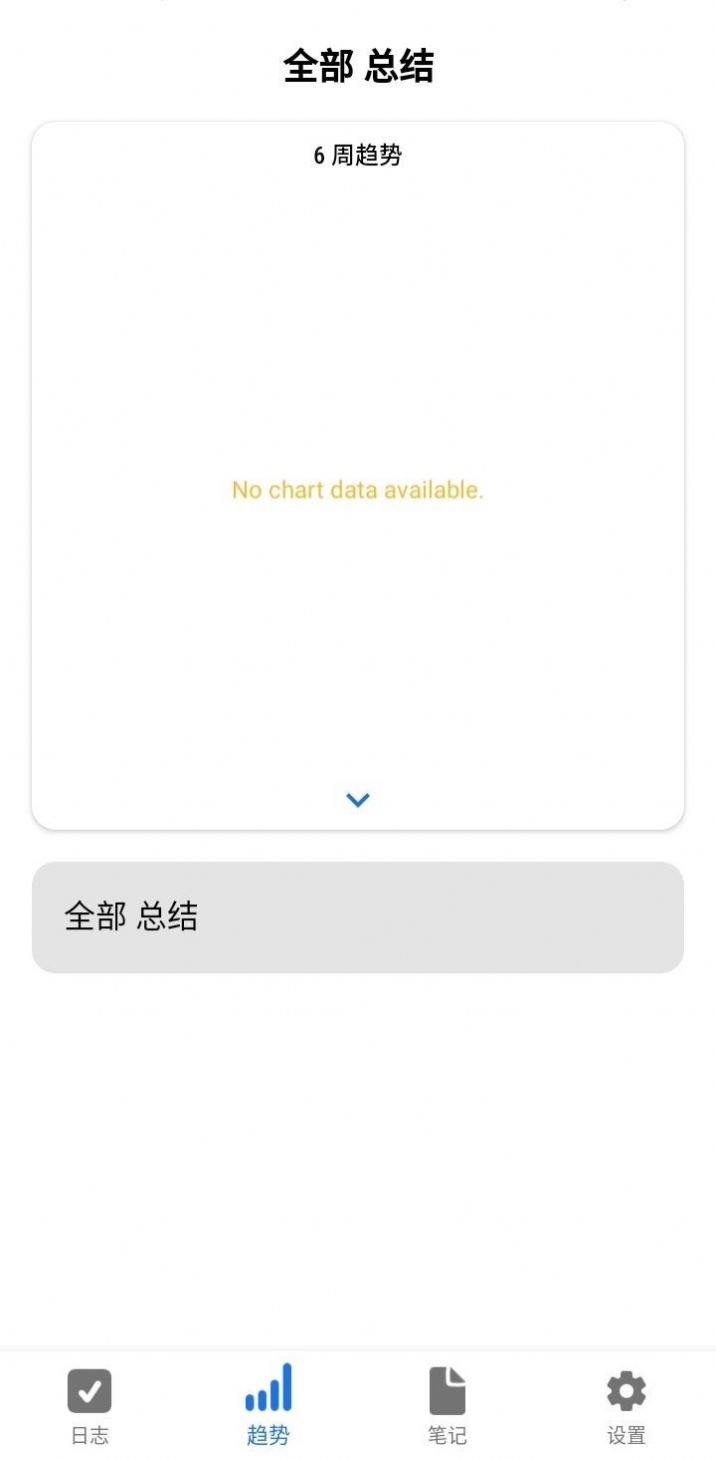This screenshot has width=716, height=1459.
Task: Select the 趋势 tab
Action: tap(268, 1405)
